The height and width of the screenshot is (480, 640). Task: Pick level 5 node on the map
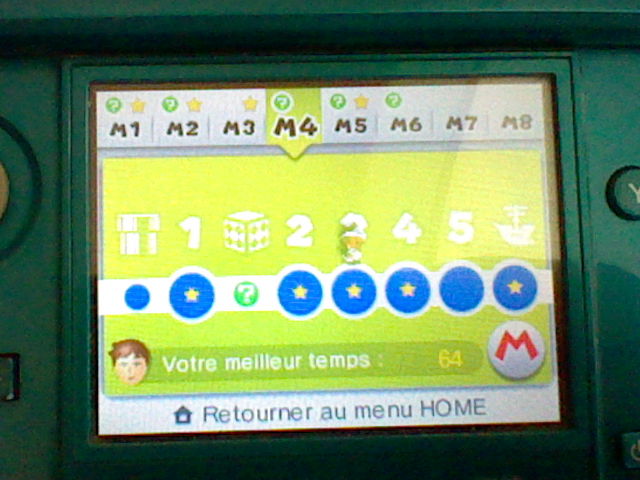[462, 288]
